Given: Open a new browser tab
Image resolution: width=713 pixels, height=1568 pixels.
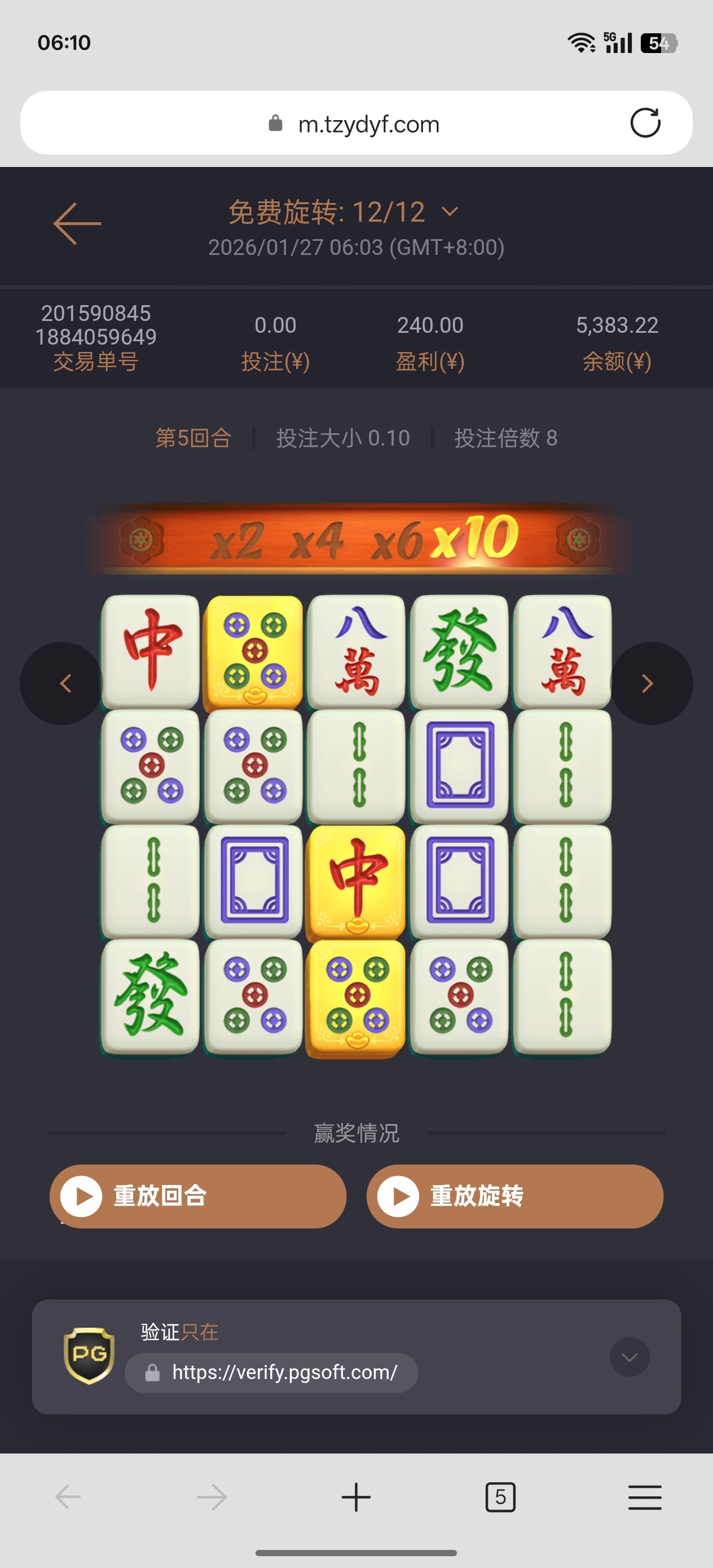Looking at the screenshot, I should click(x=356, y=1497).
